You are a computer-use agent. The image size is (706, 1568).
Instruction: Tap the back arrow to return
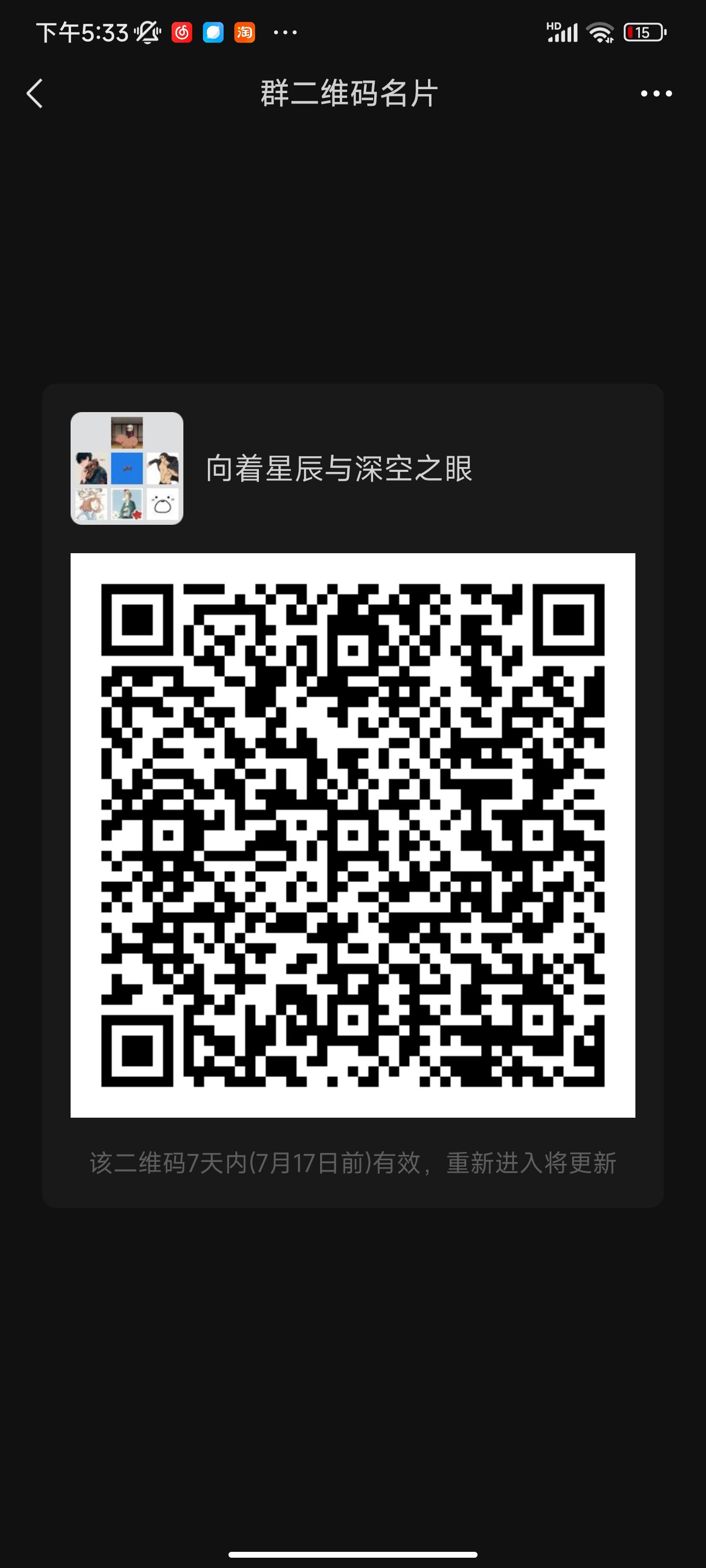35,93
